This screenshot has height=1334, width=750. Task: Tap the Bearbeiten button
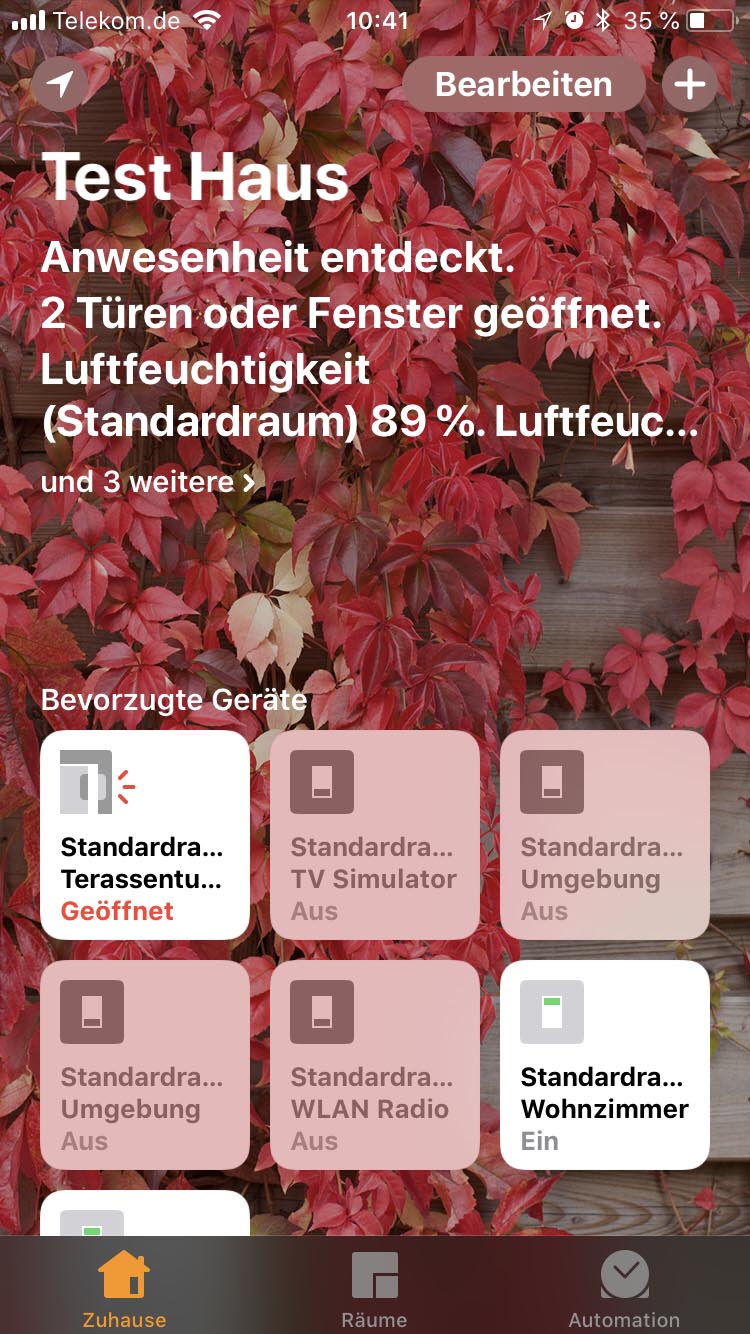pos(523,84)
